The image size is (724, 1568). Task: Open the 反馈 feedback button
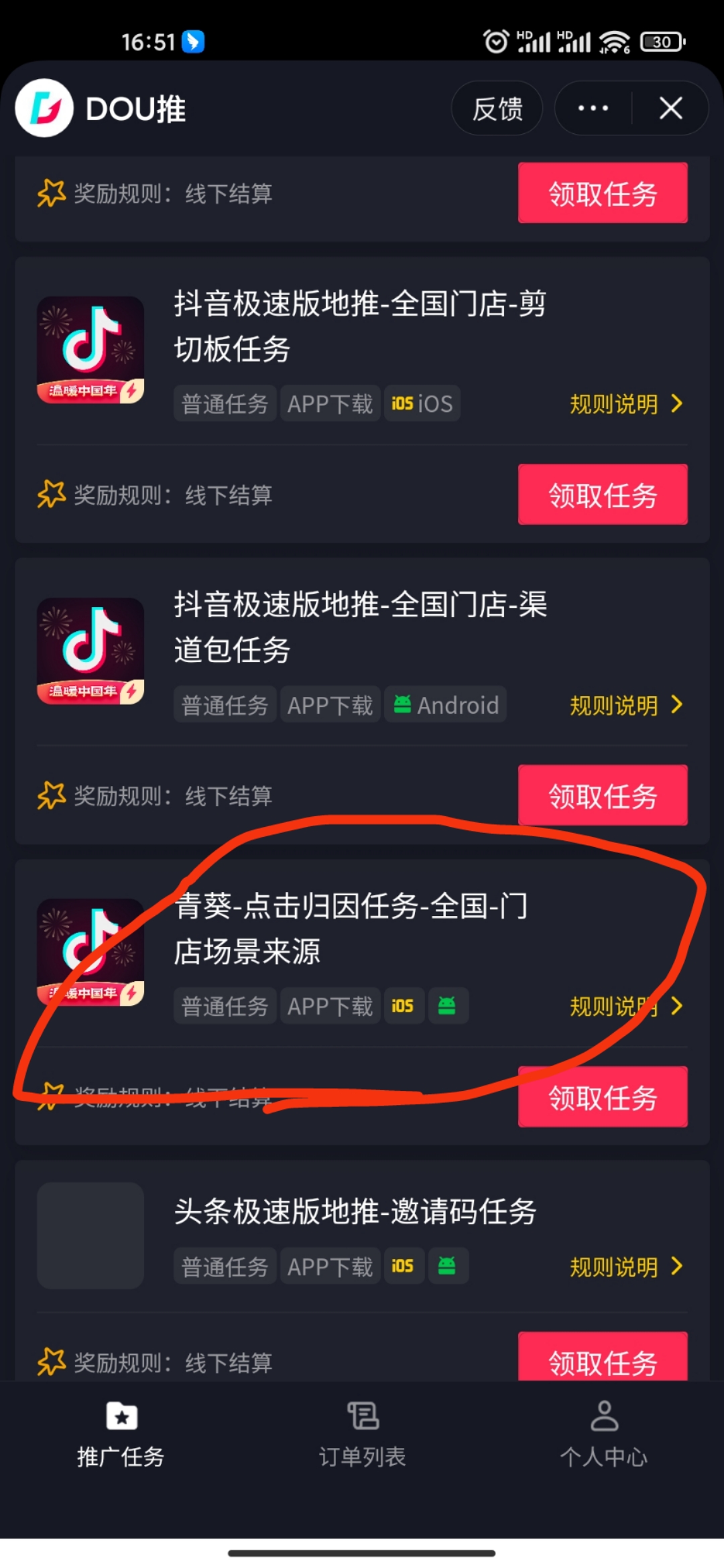tap(497, 109)
